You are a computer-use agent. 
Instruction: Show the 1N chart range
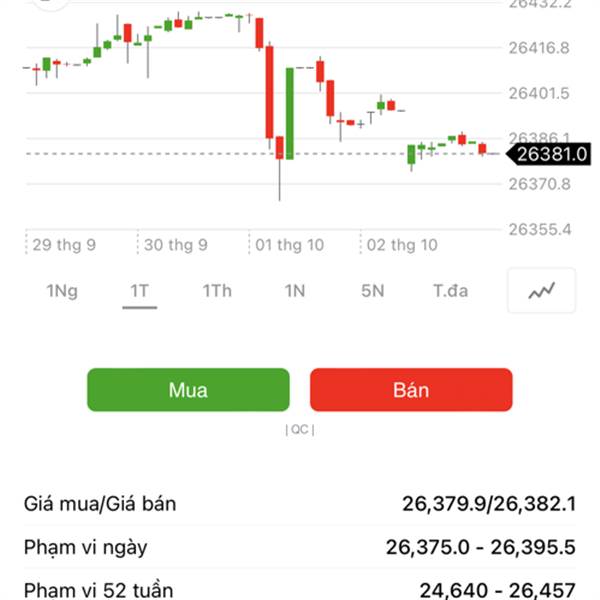295,291
